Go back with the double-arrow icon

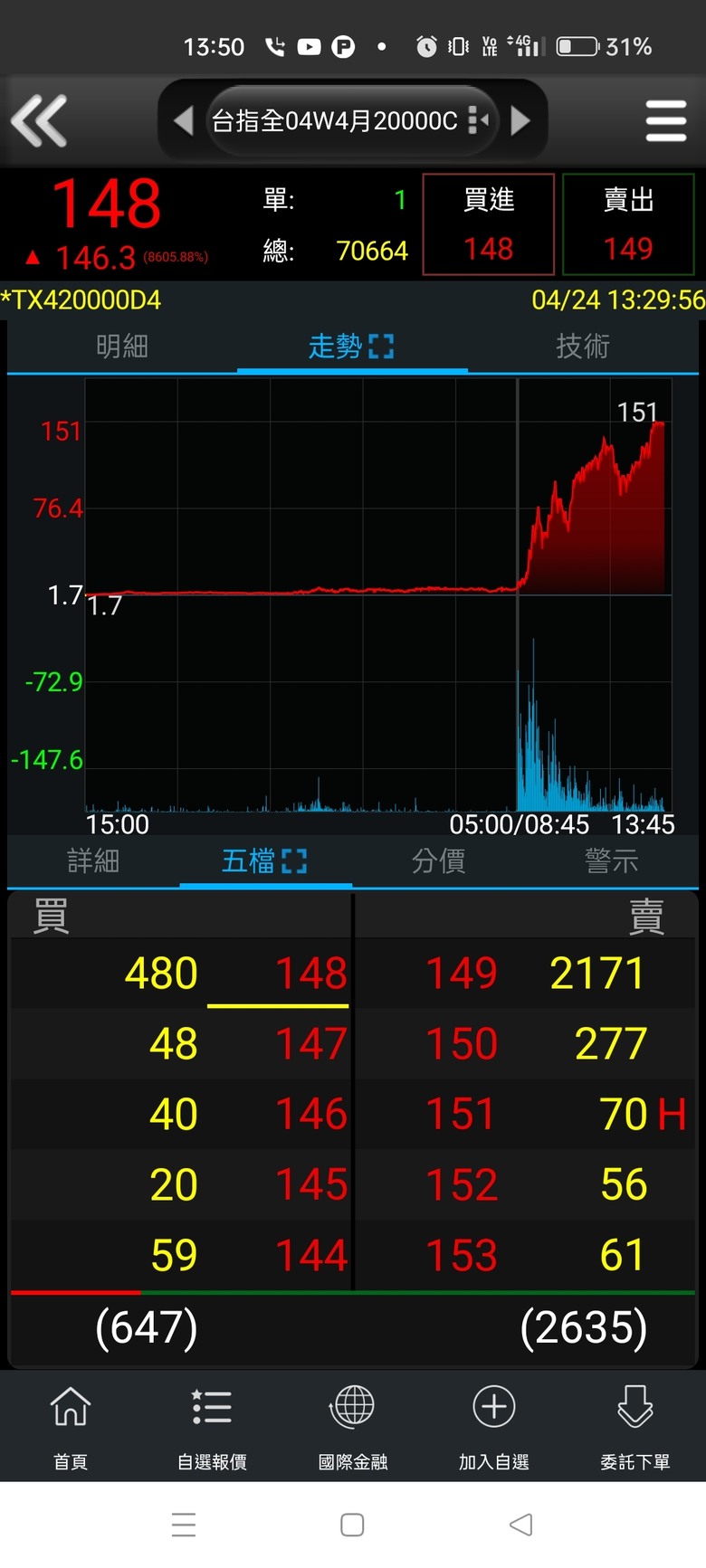39,120
